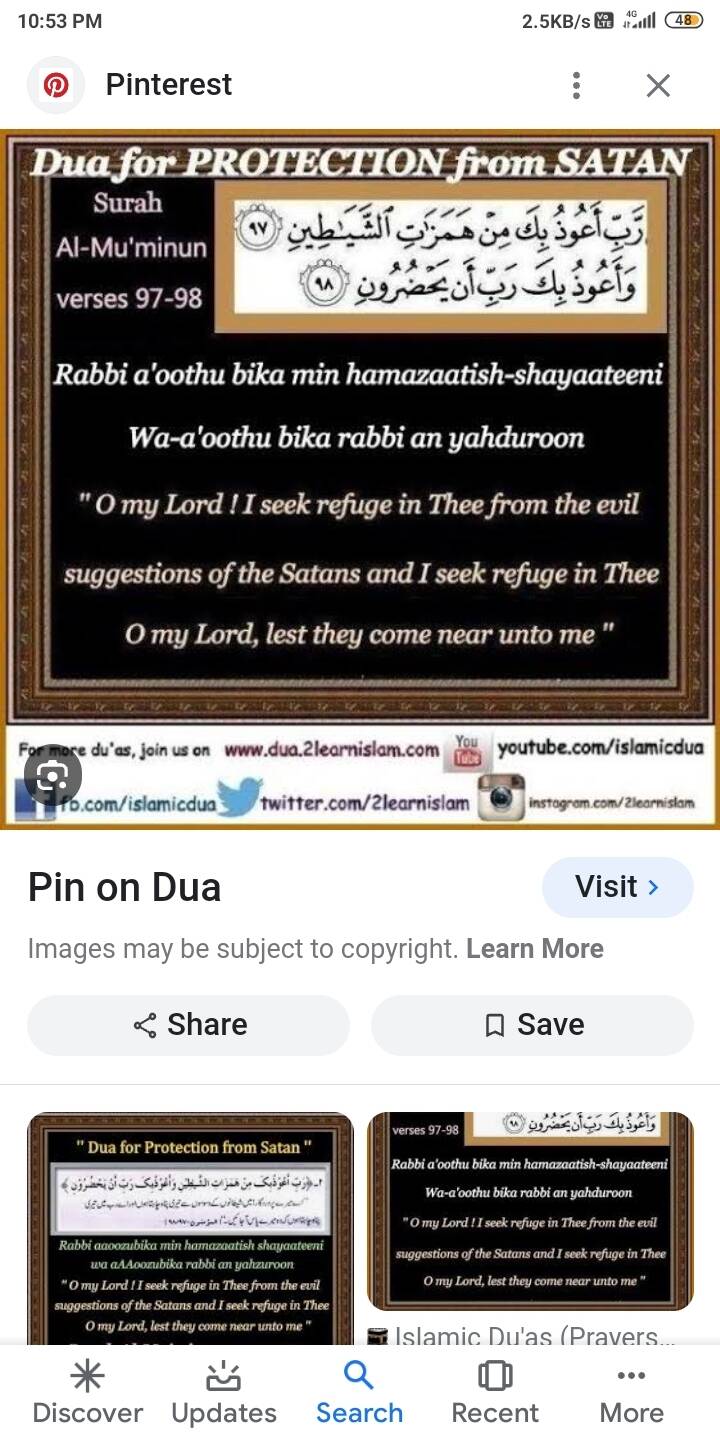Image resolution: width=720 pixels, height=1440 pixels.
Task: Open the Recent tab
Action: (495, 1394)
